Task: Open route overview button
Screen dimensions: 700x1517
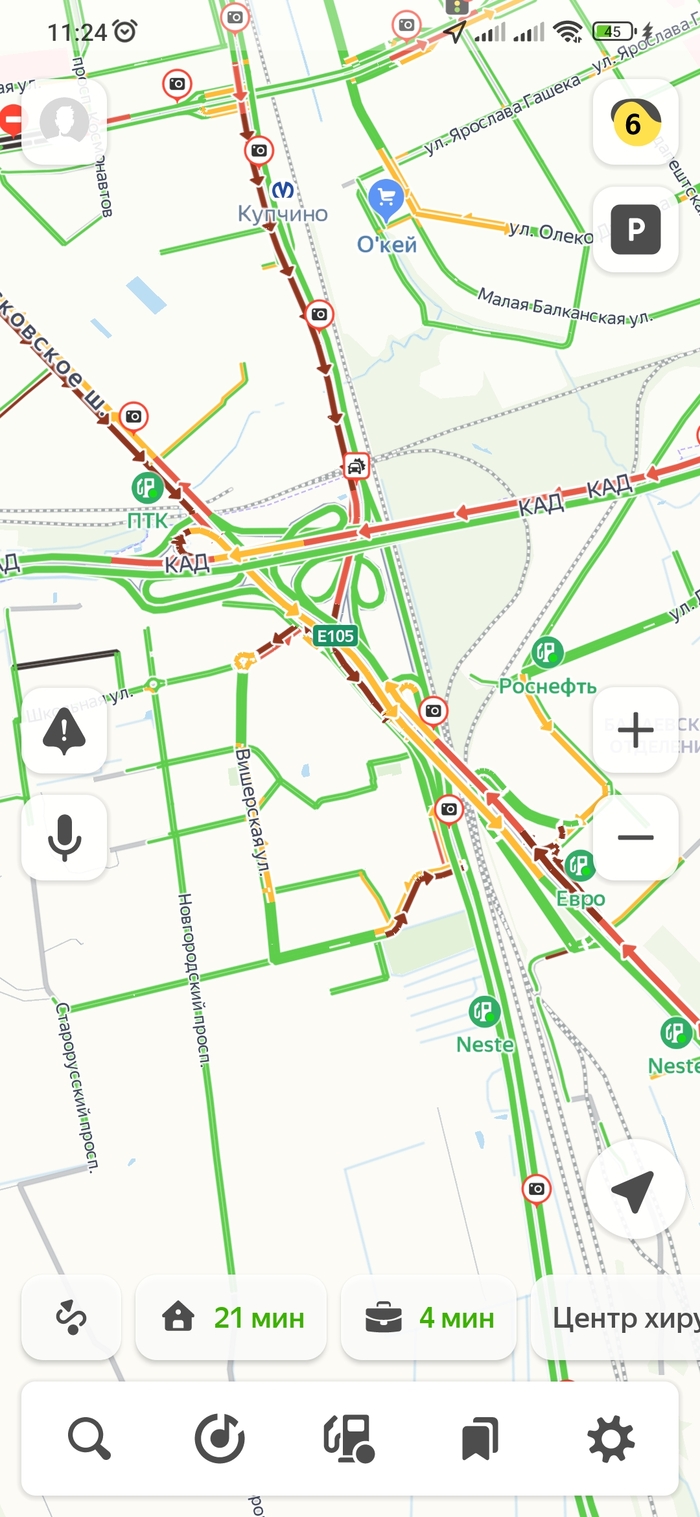Action: [71, 1318]
